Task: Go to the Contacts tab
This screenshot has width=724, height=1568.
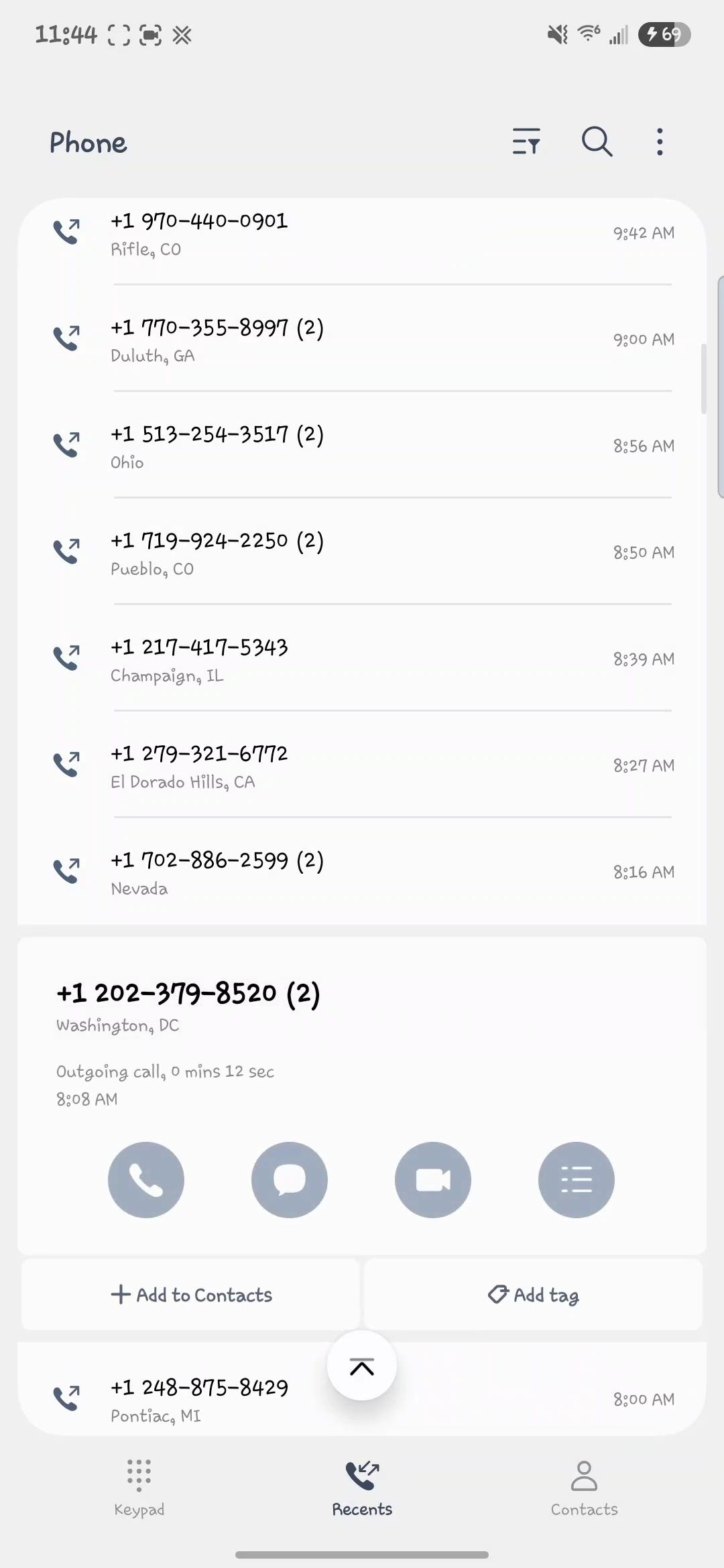Action: pos(584,1488)
